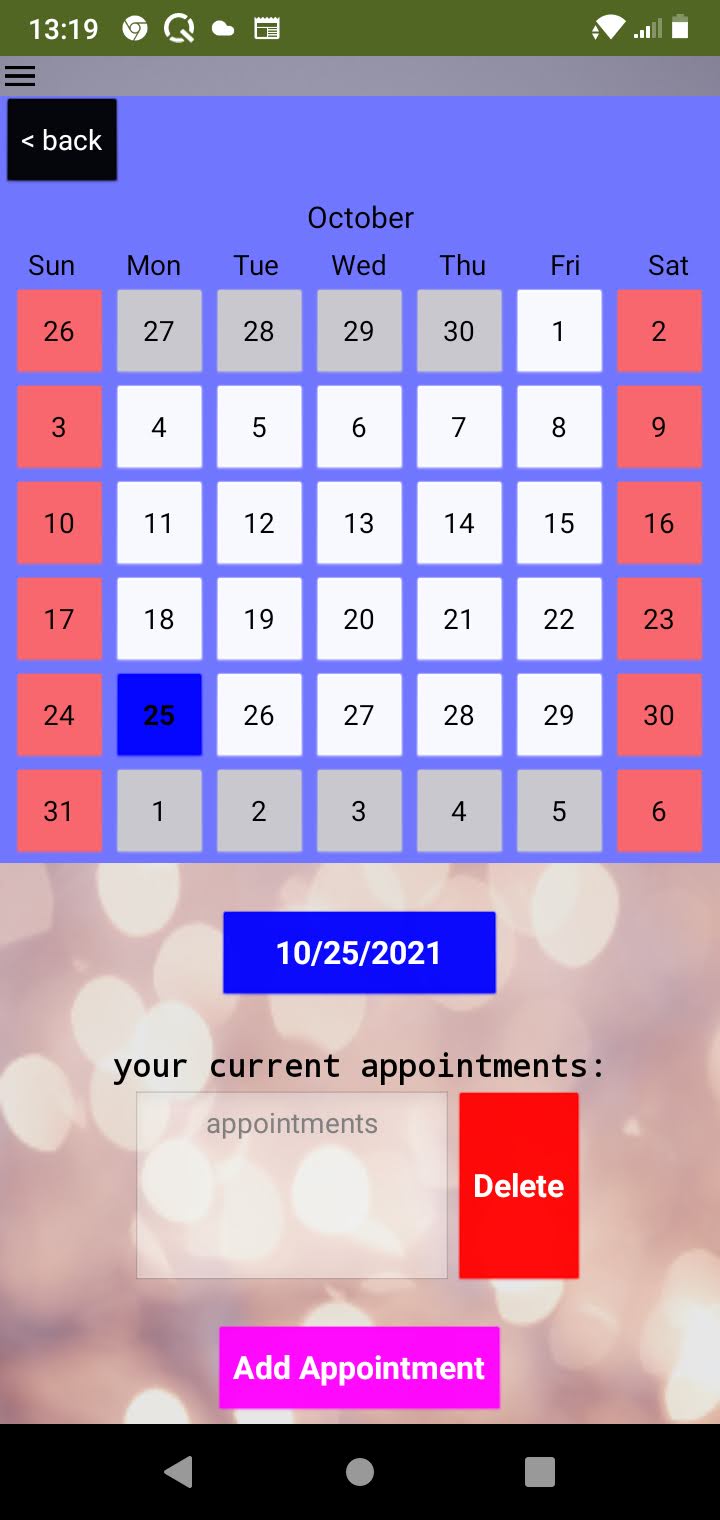Pick October 8 in the calendar
720x1520 pixels.
[559, 427]
